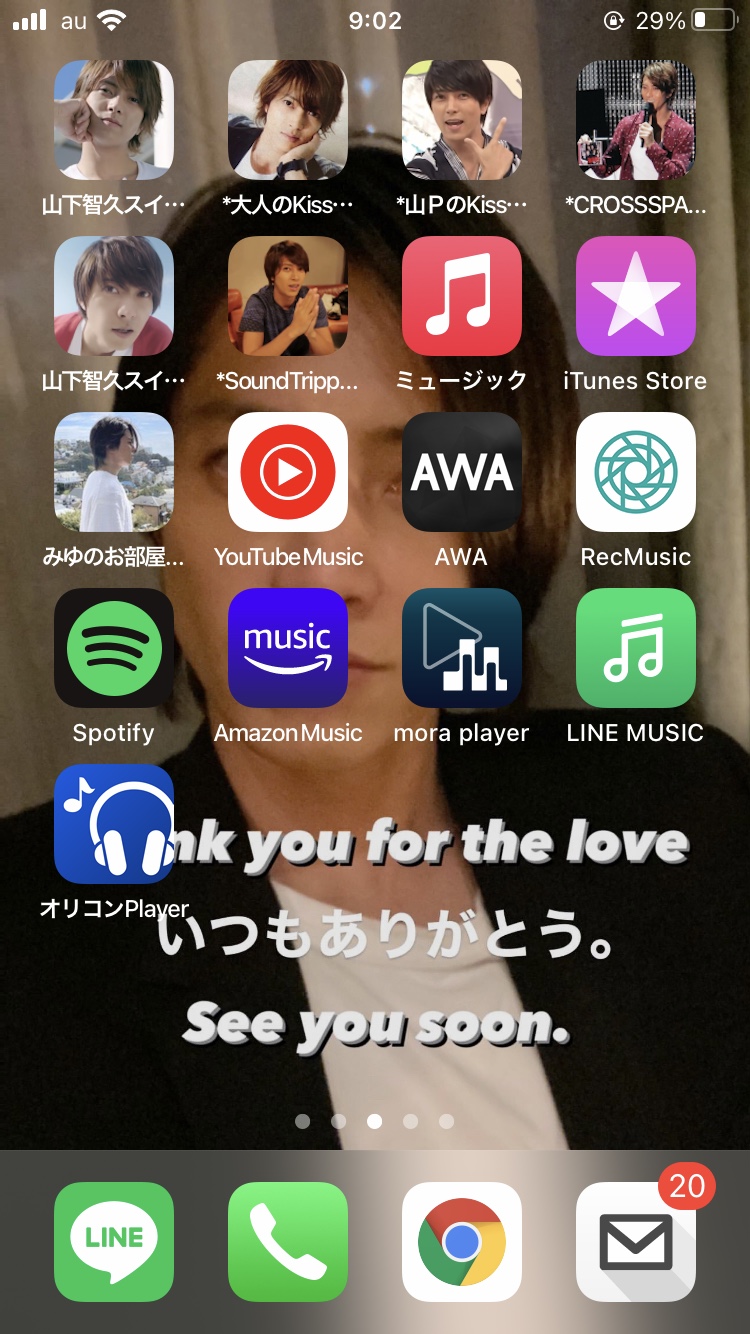Open the YouTube Music app
Image resolution: width=750 pixels, height=1334 pixels.
[288, 472]
